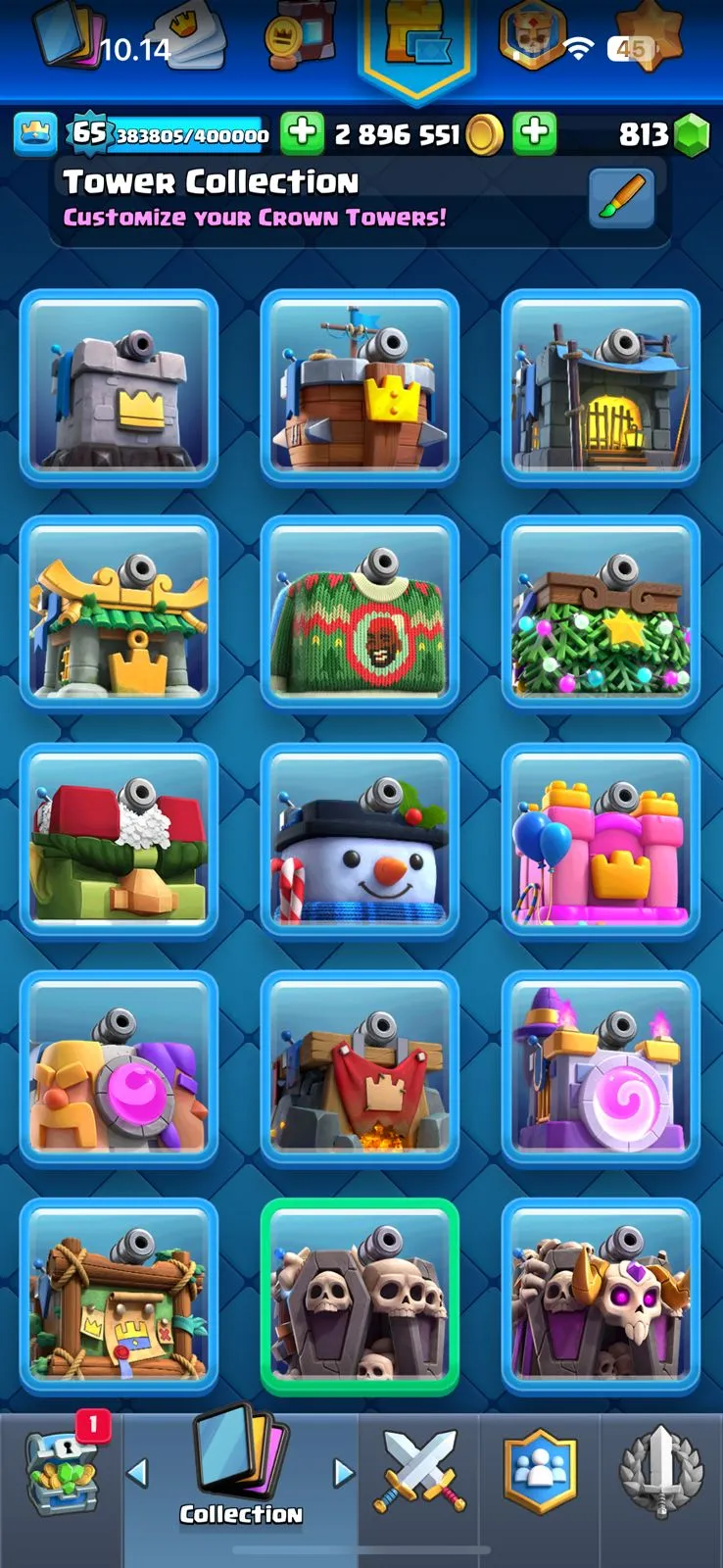Tap the green plus beside the experience bar
The image size is (723, 1568).
coord(302,134)
